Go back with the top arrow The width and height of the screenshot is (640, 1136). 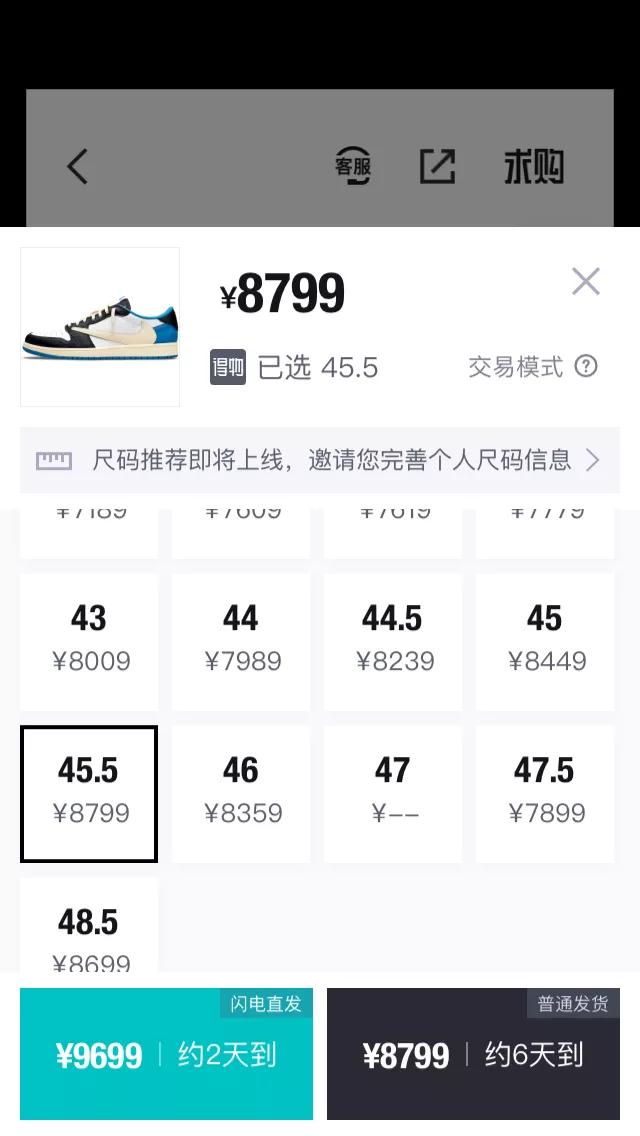78,167
